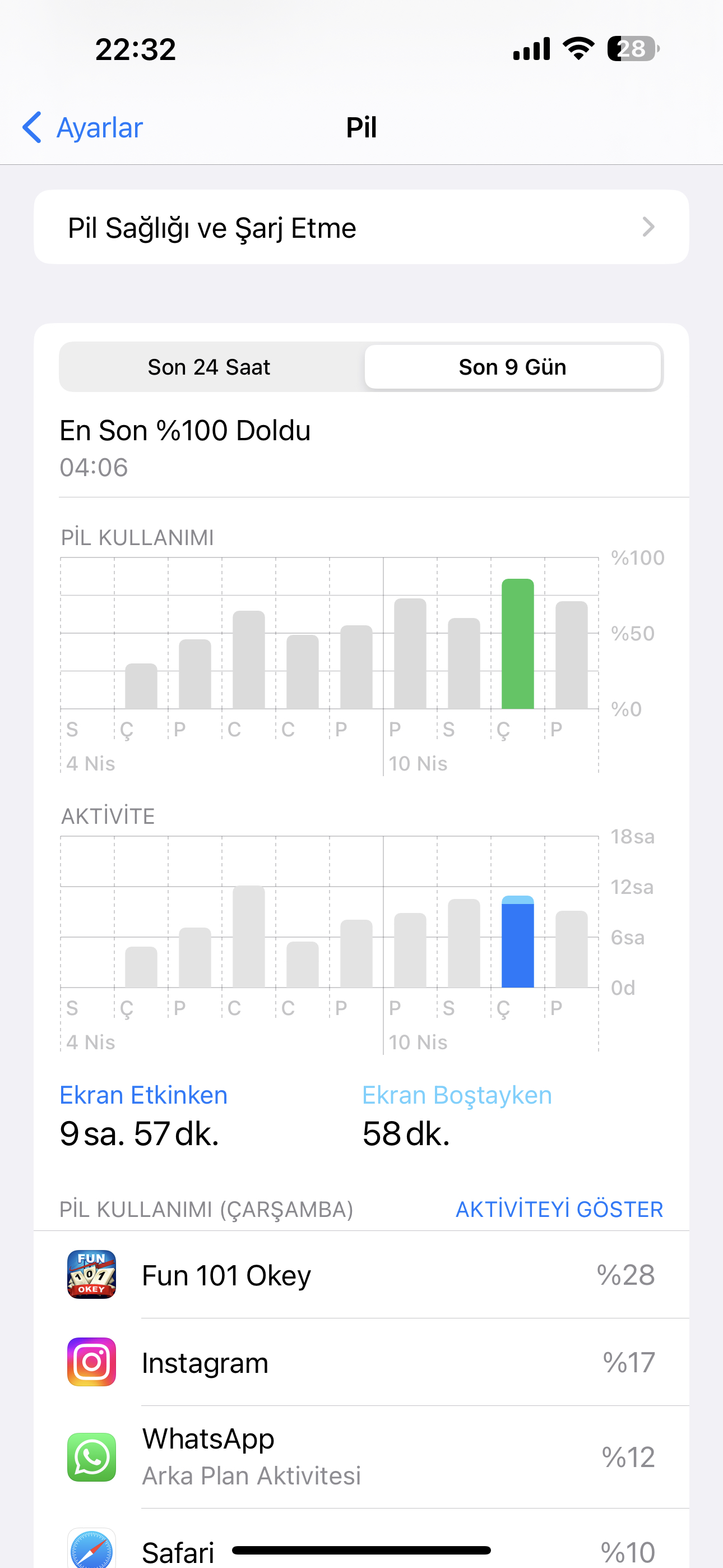
Task: Switch to Son 24 Saat tab
Action: (210, 367)
